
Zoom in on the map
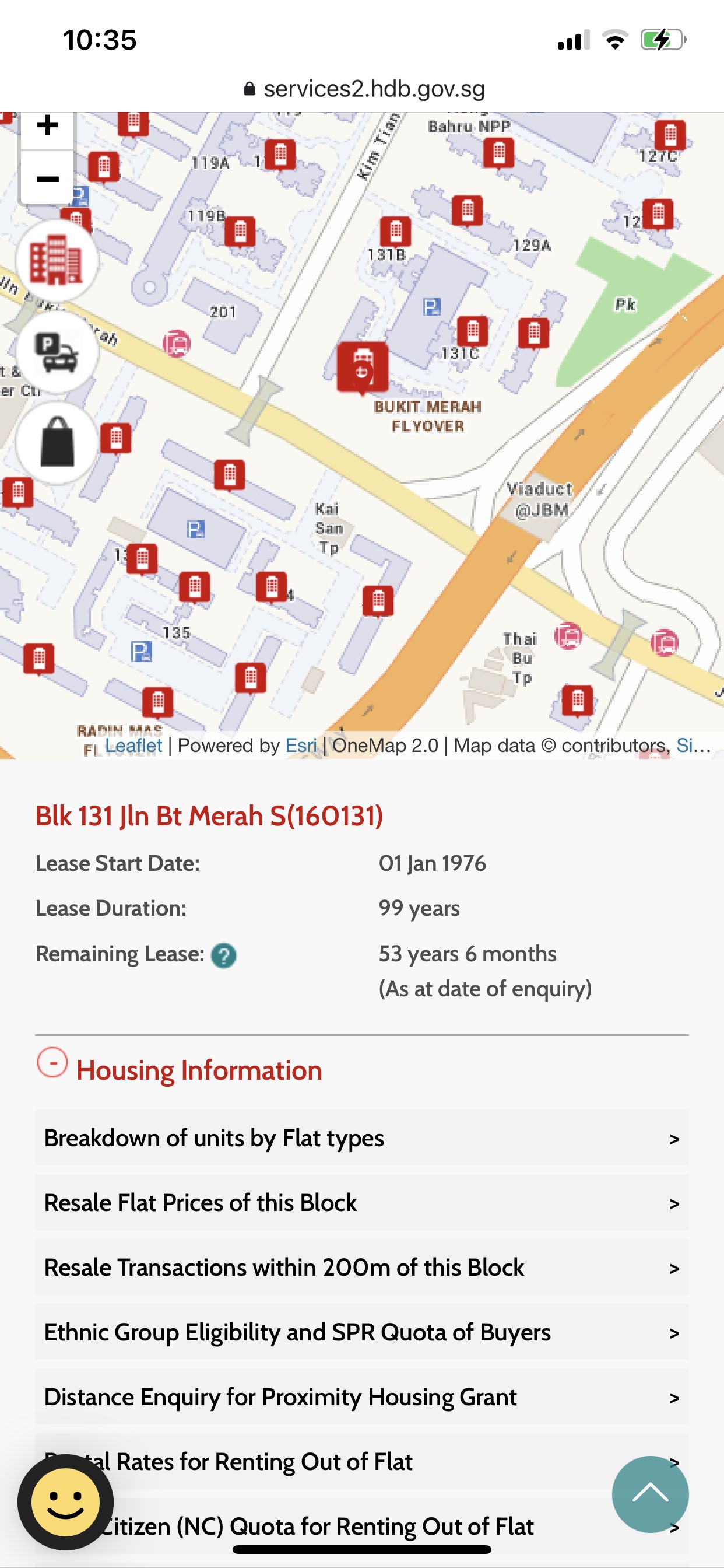pyautogui.click(x=47, y=127)
